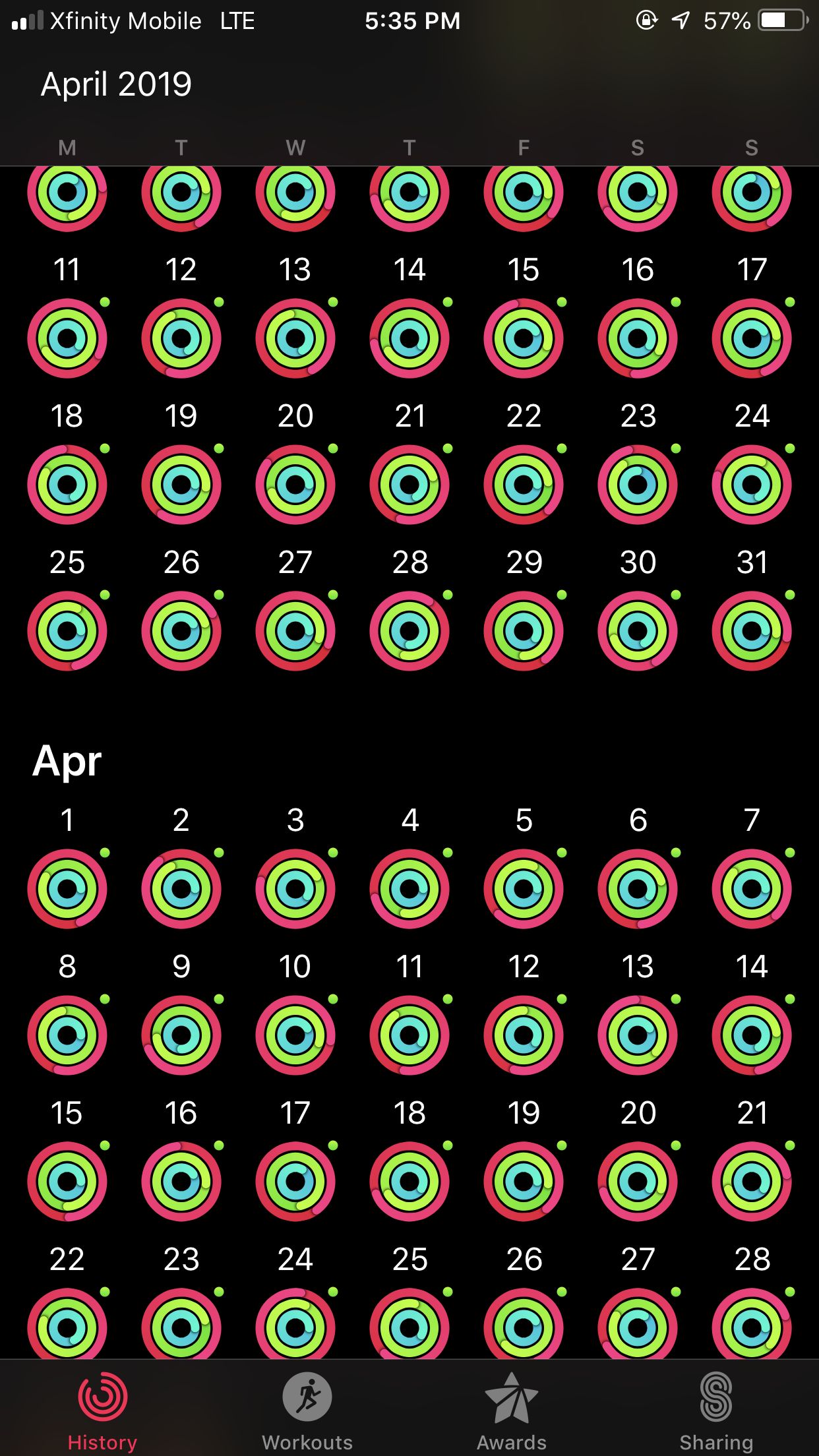The width and height of the screenshot is (819, 1456).
Task: Open the April 7 activity rings
Action: [x=752, y=888]
